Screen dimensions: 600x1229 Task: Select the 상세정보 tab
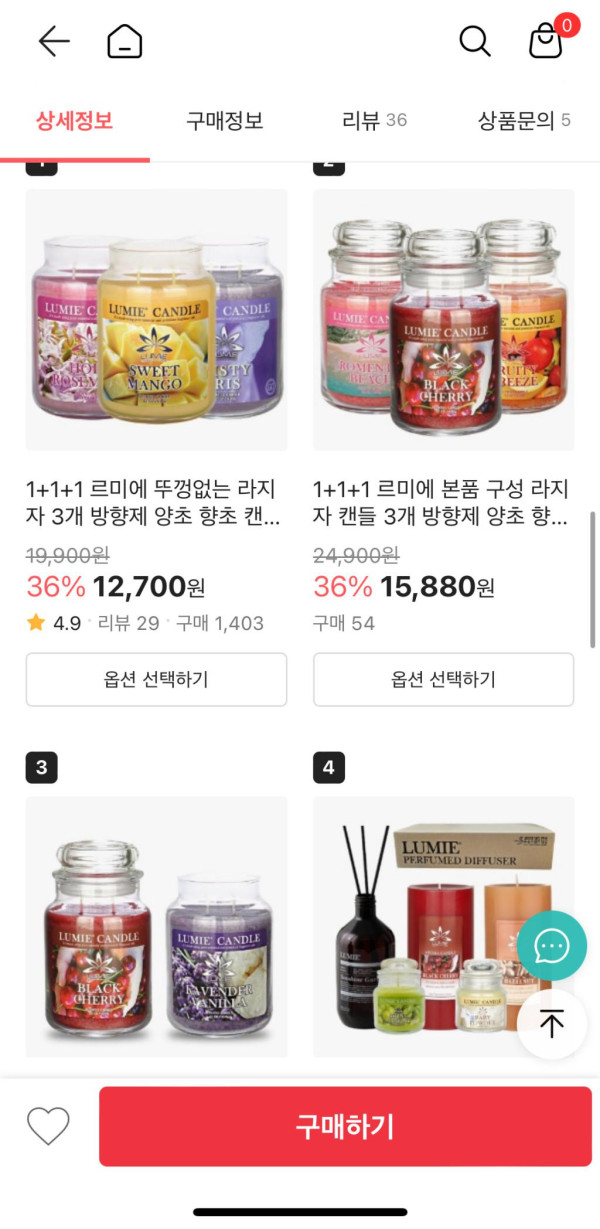pyautogui.click(x=75, y=121)
